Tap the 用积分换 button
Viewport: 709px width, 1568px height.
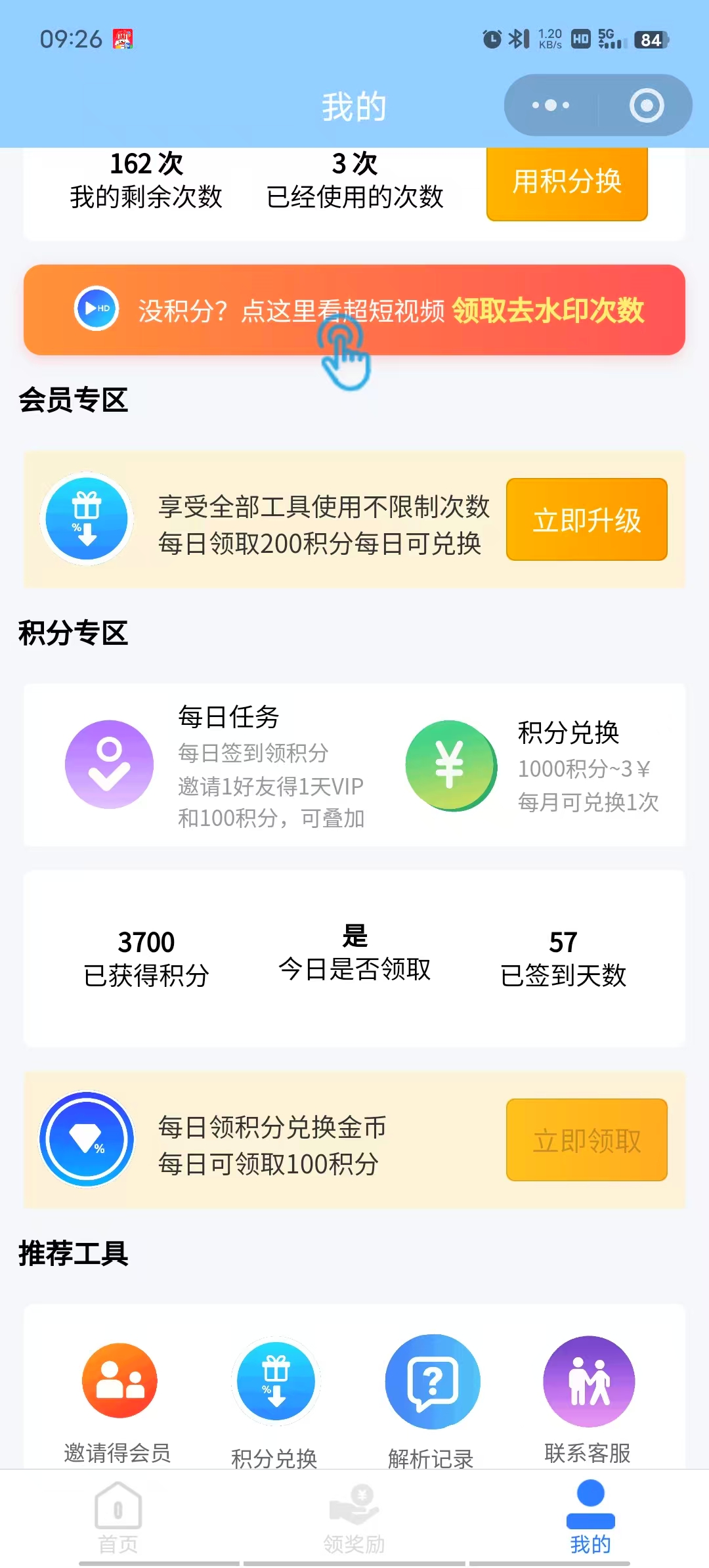pyautogui.click(x=567, y=184)
